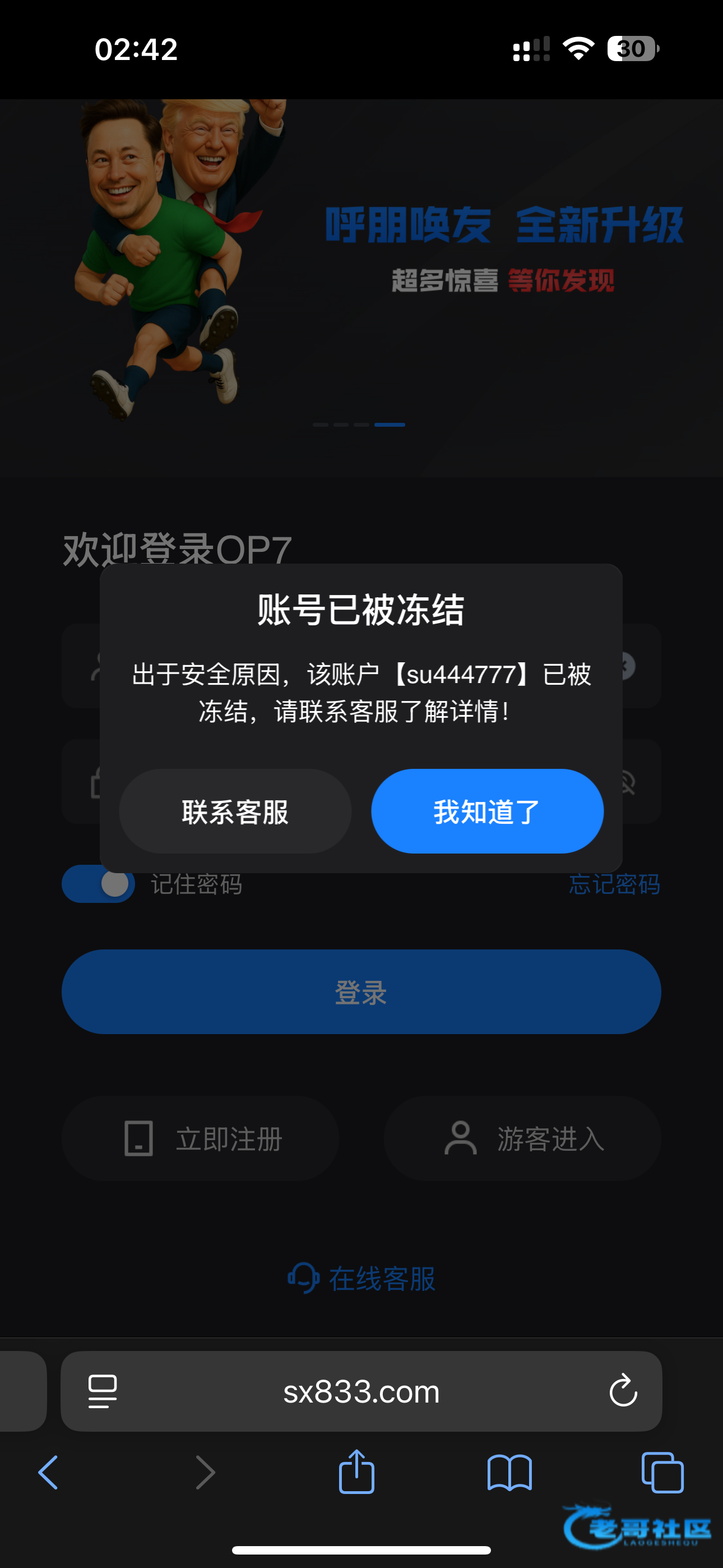723x1568 pixels.
Task: Open Safari bookmarks
Action: 509,1473
